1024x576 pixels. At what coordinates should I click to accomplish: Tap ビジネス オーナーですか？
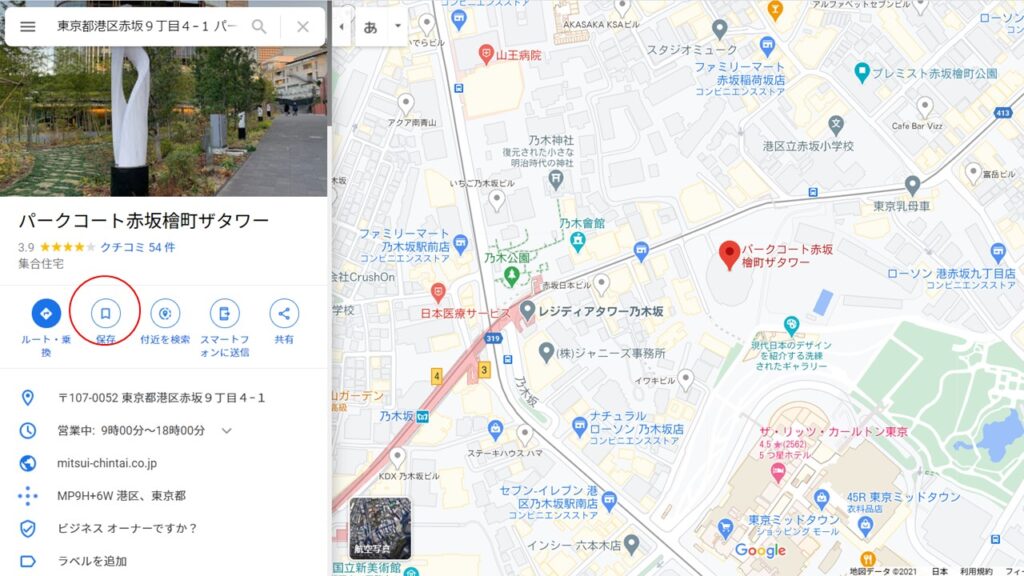127,528
